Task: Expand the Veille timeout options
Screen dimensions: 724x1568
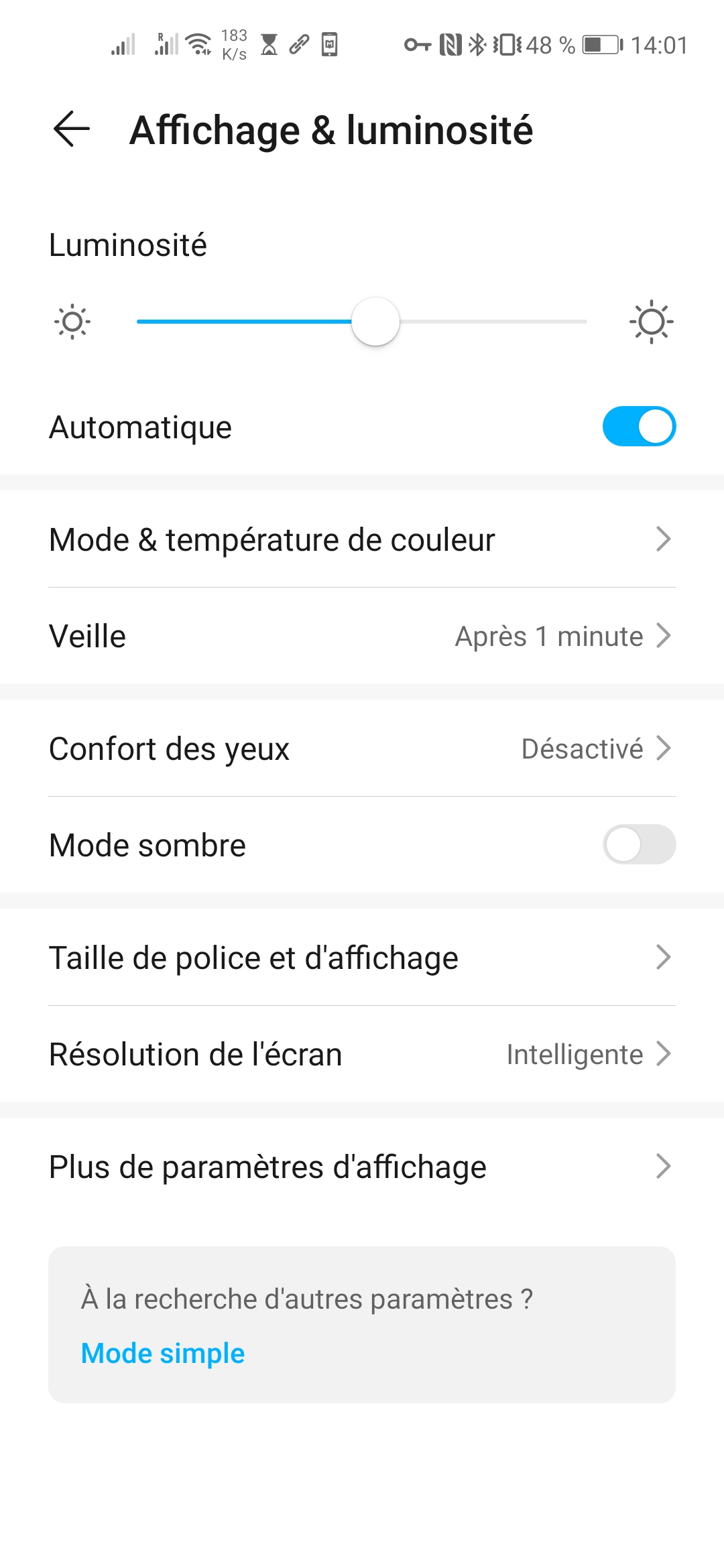Action: point(362,636)
